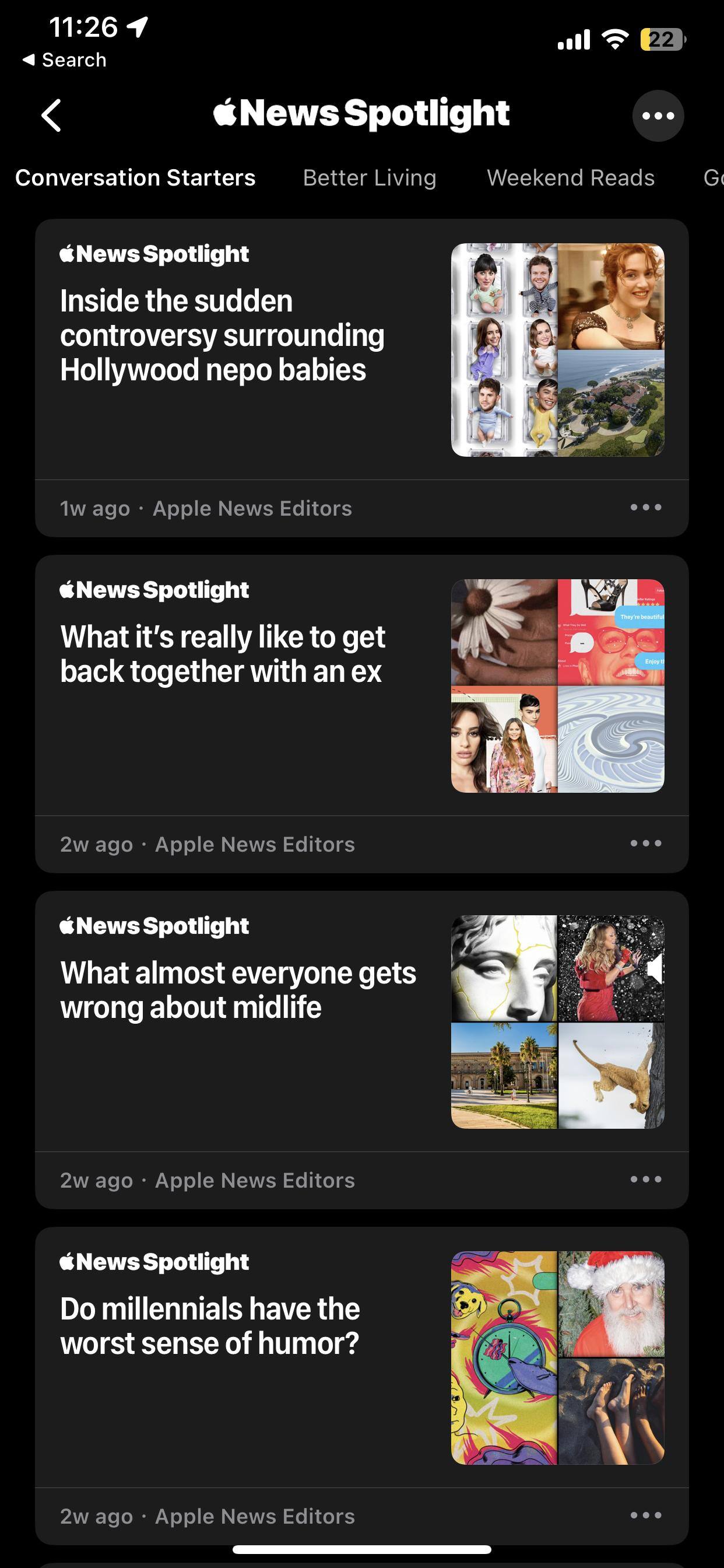Return to Search via status bar link

tap(65, 60)
